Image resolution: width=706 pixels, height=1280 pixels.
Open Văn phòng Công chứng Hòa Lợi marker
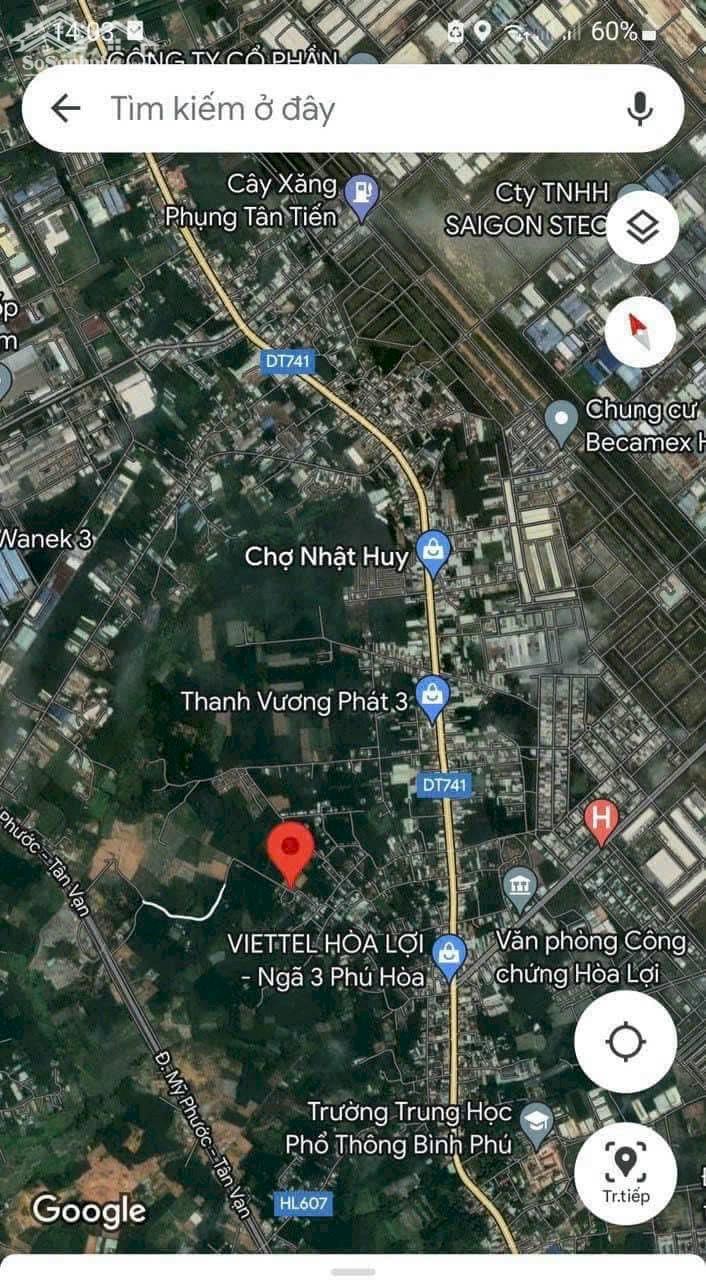[519, 888]
